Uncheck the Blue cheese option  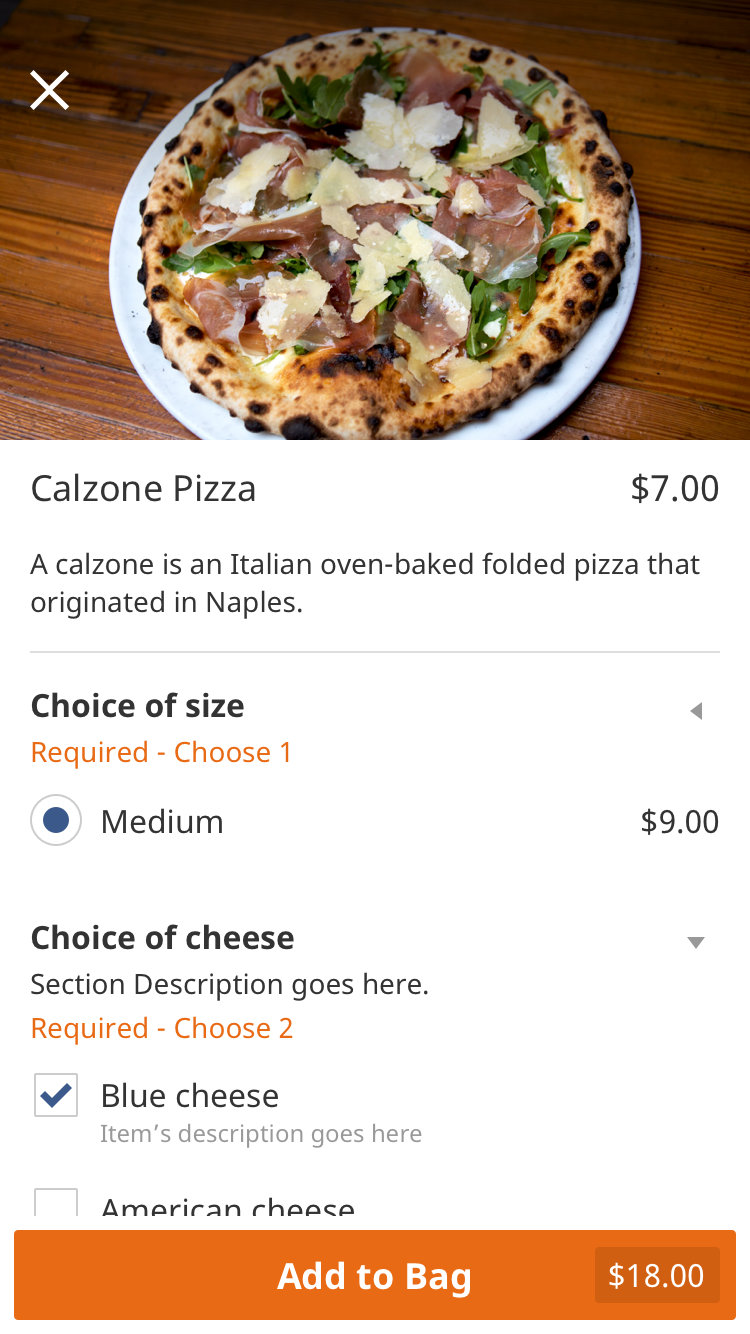[x=56, y=1095]
